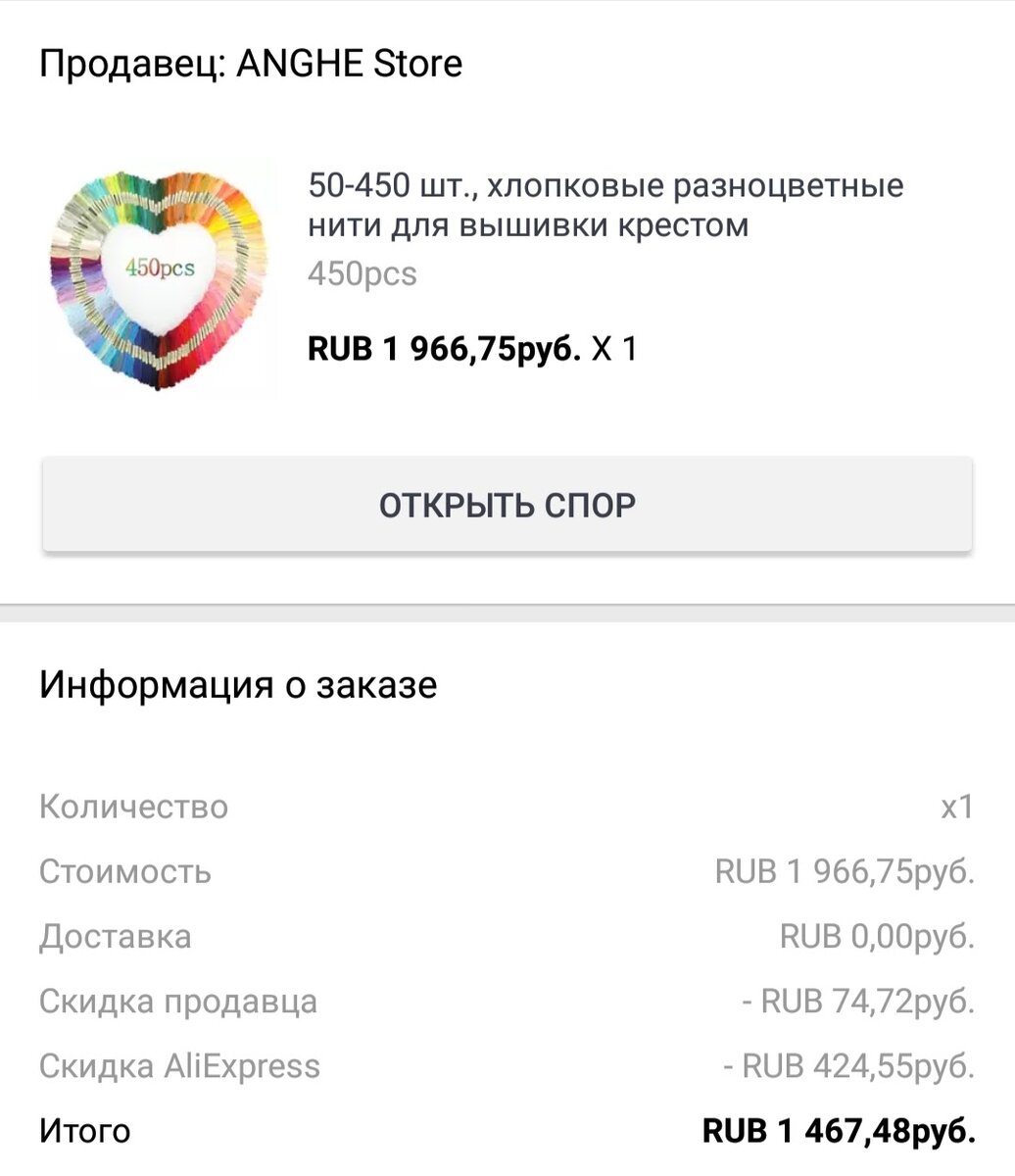1015x1176 pixels.
Task: Click the Продавец: ANGHE Store header
Action: coord(250,63)
